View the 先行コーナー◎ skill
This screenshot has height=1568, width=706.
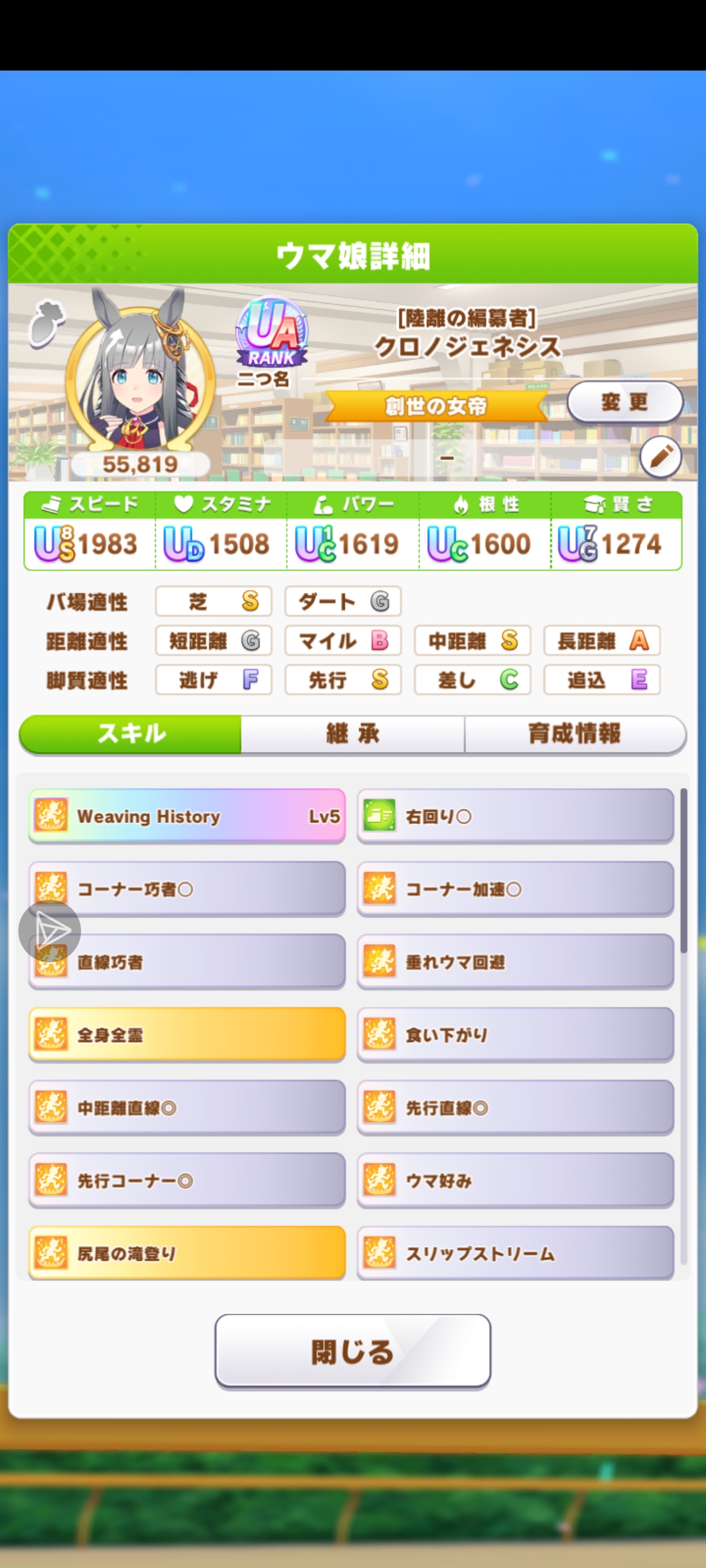(187, 1181)
